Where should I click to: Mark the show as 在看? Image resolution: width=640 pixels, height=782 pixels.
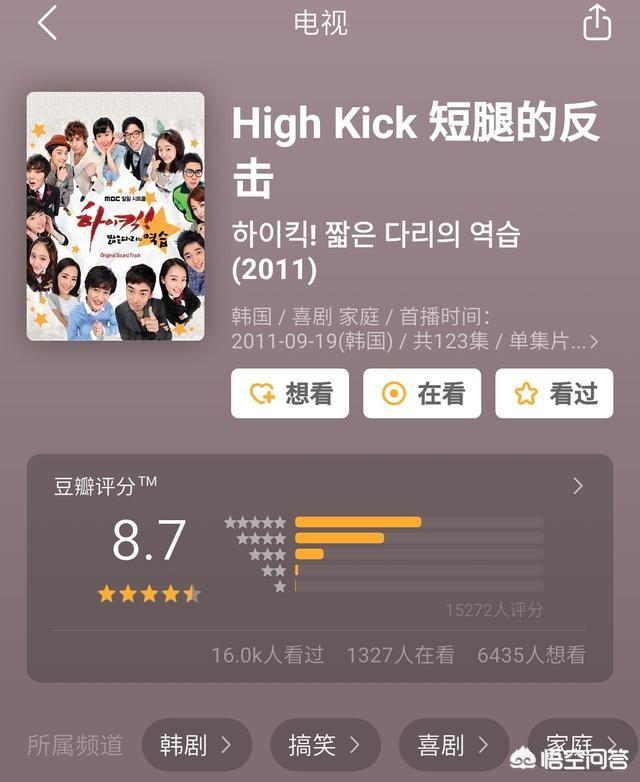click(422, 393)
